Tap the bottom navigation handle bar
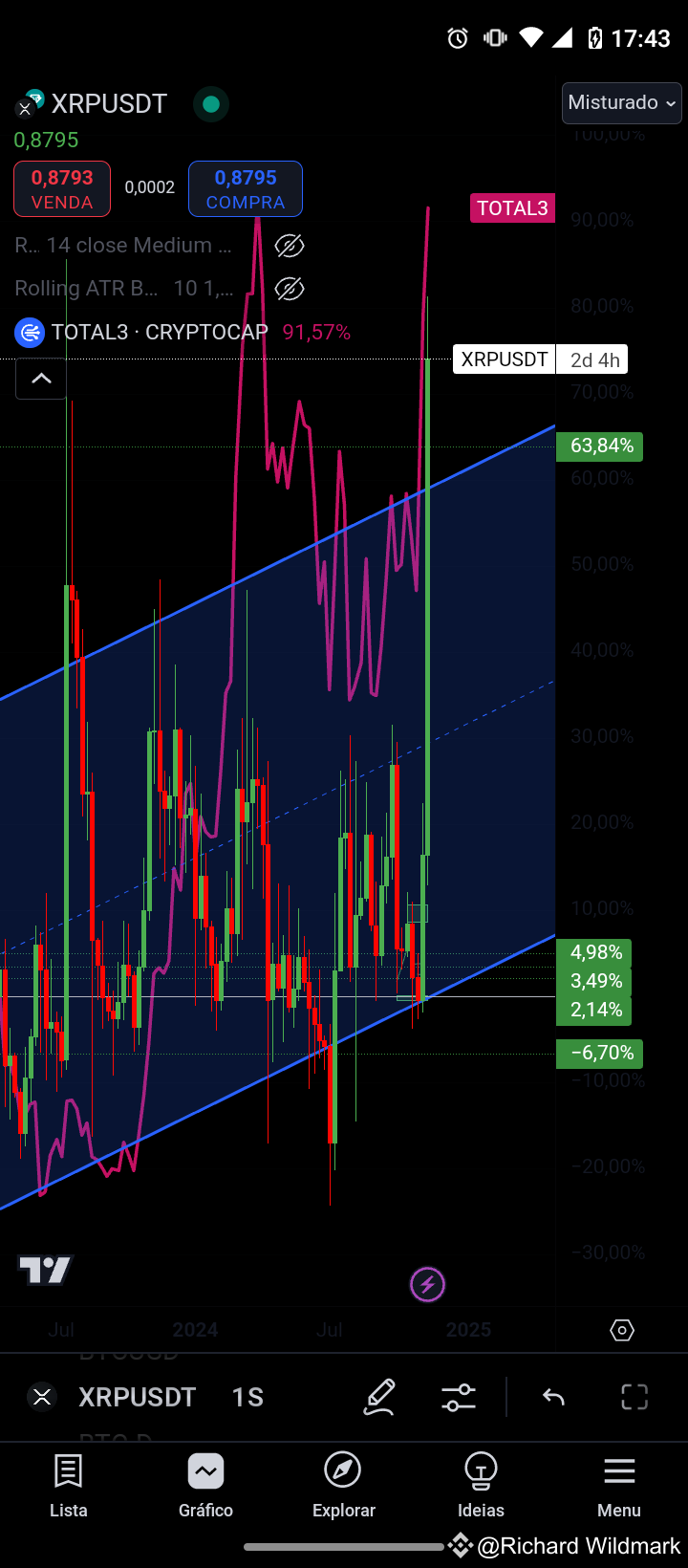Viewport: 688px width, 1568px height. click(x=344, y=1546)
